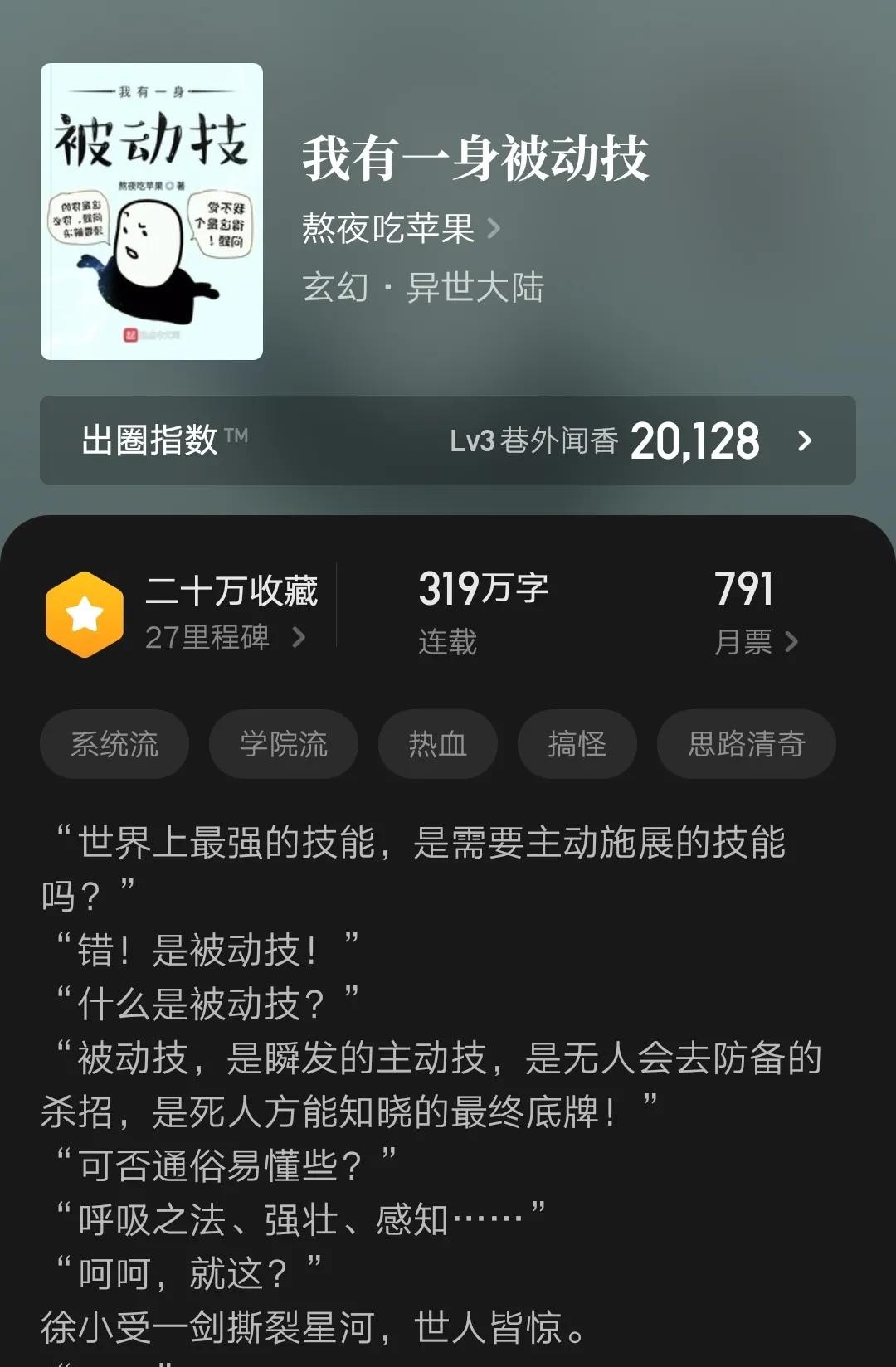Choose the 搞怪 tag chip

577,744
